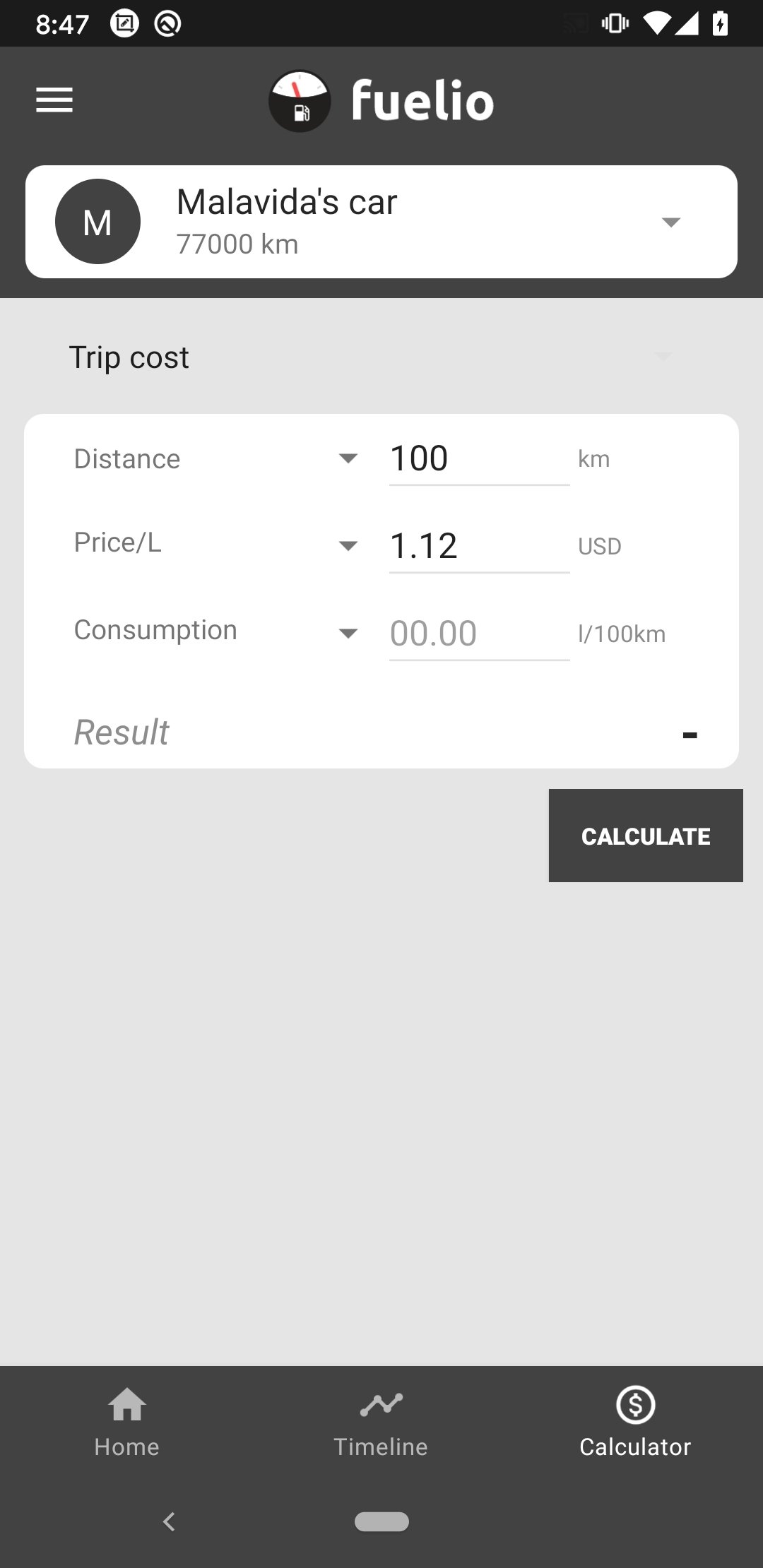
Task: Select the Calculator tab
Action: point(635,1423)
